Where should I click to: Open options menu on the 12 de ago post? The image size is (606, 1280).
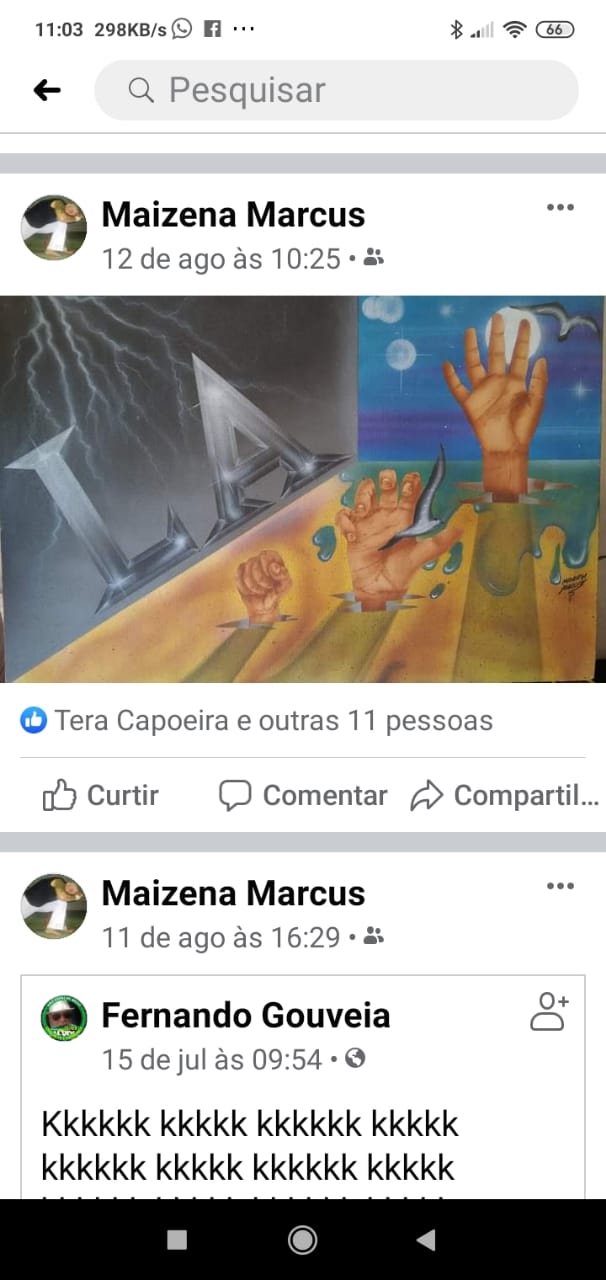pos(560,208)
